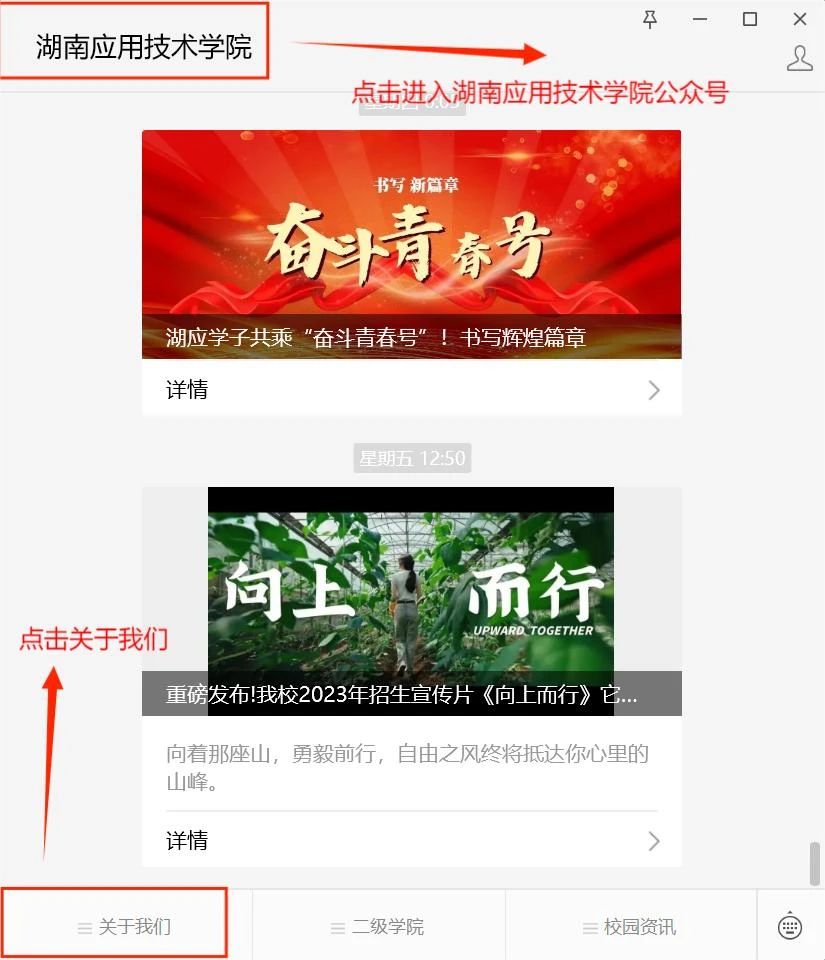Open the 向上而行 recruitment video card

point(411,601)
